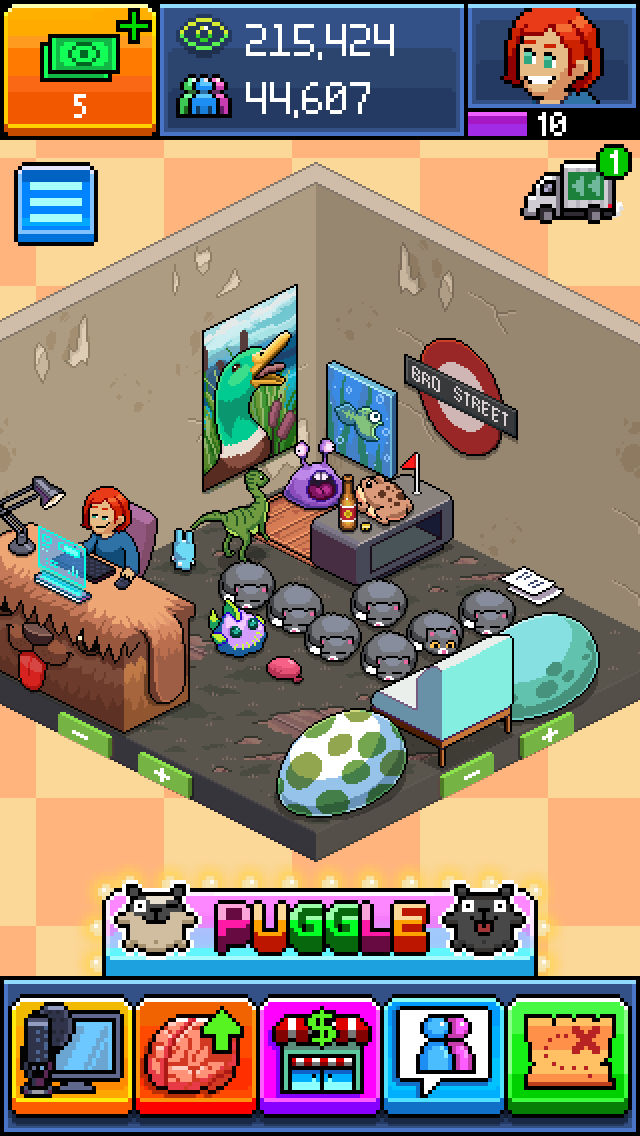Open the video recording computer tab
Viewport: 640px width, 1136px height.
(x=71, y=1059)
